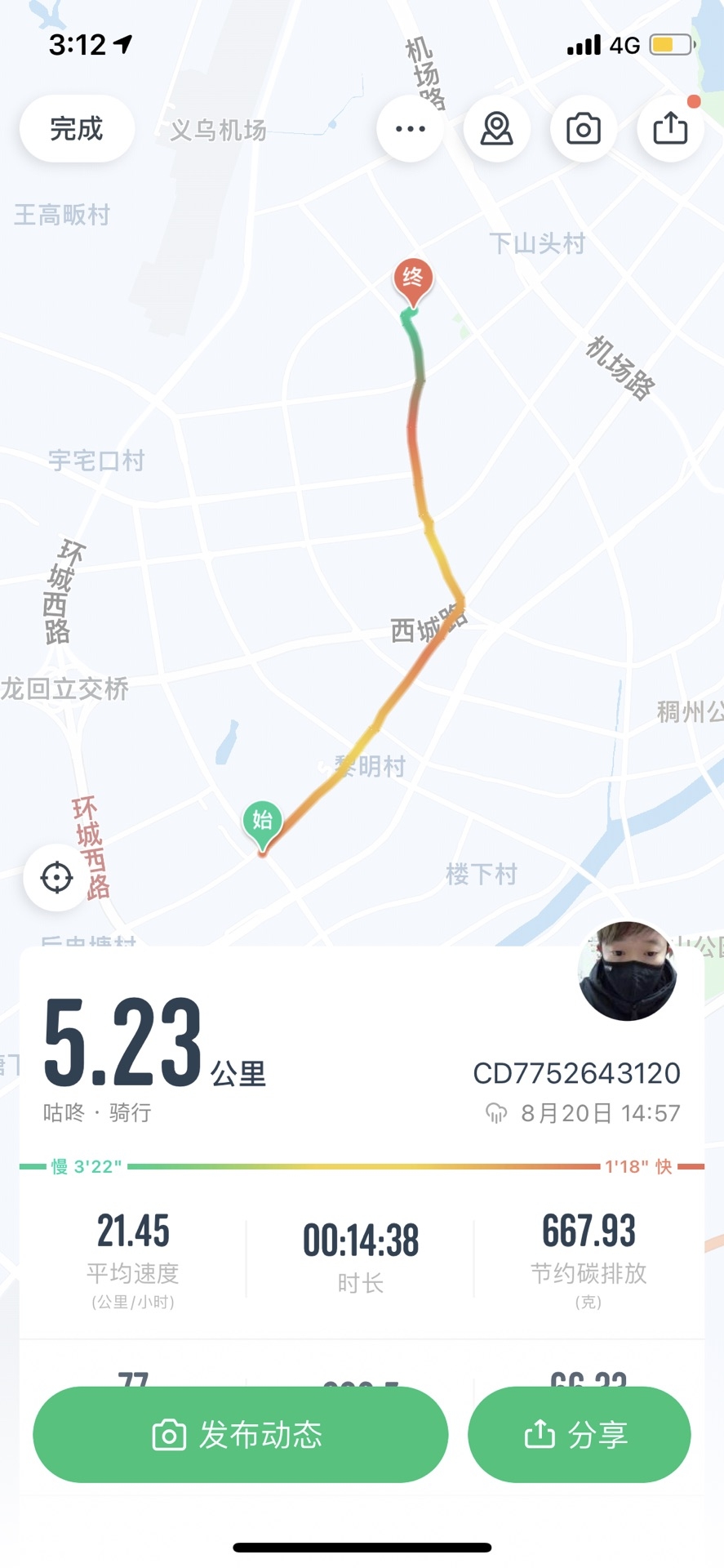Tap the share icon in the top toolbar

[x=670, y=129]
